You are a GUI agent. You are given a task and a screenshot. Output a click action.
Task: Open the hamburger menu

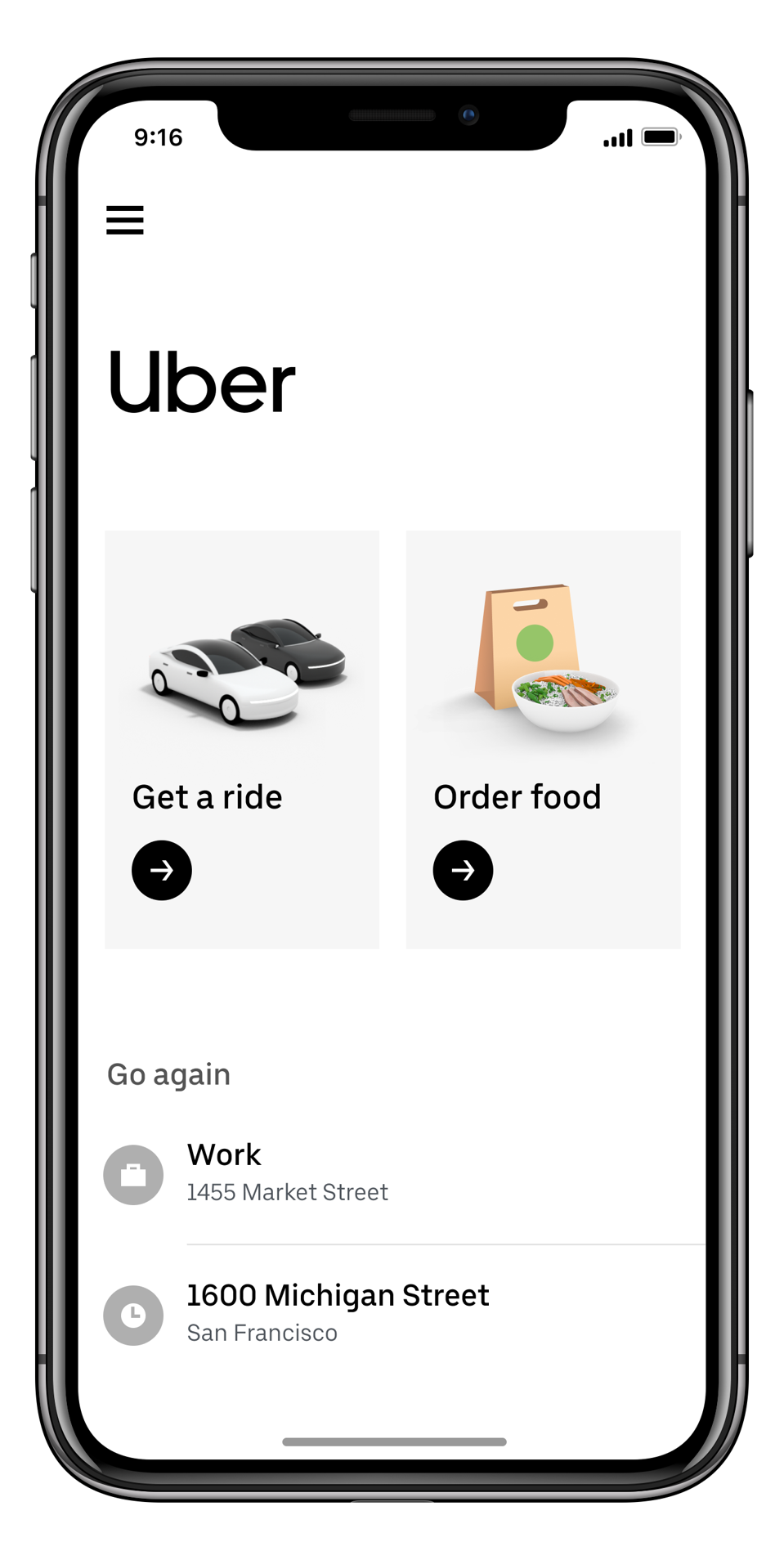pos(125,220)
